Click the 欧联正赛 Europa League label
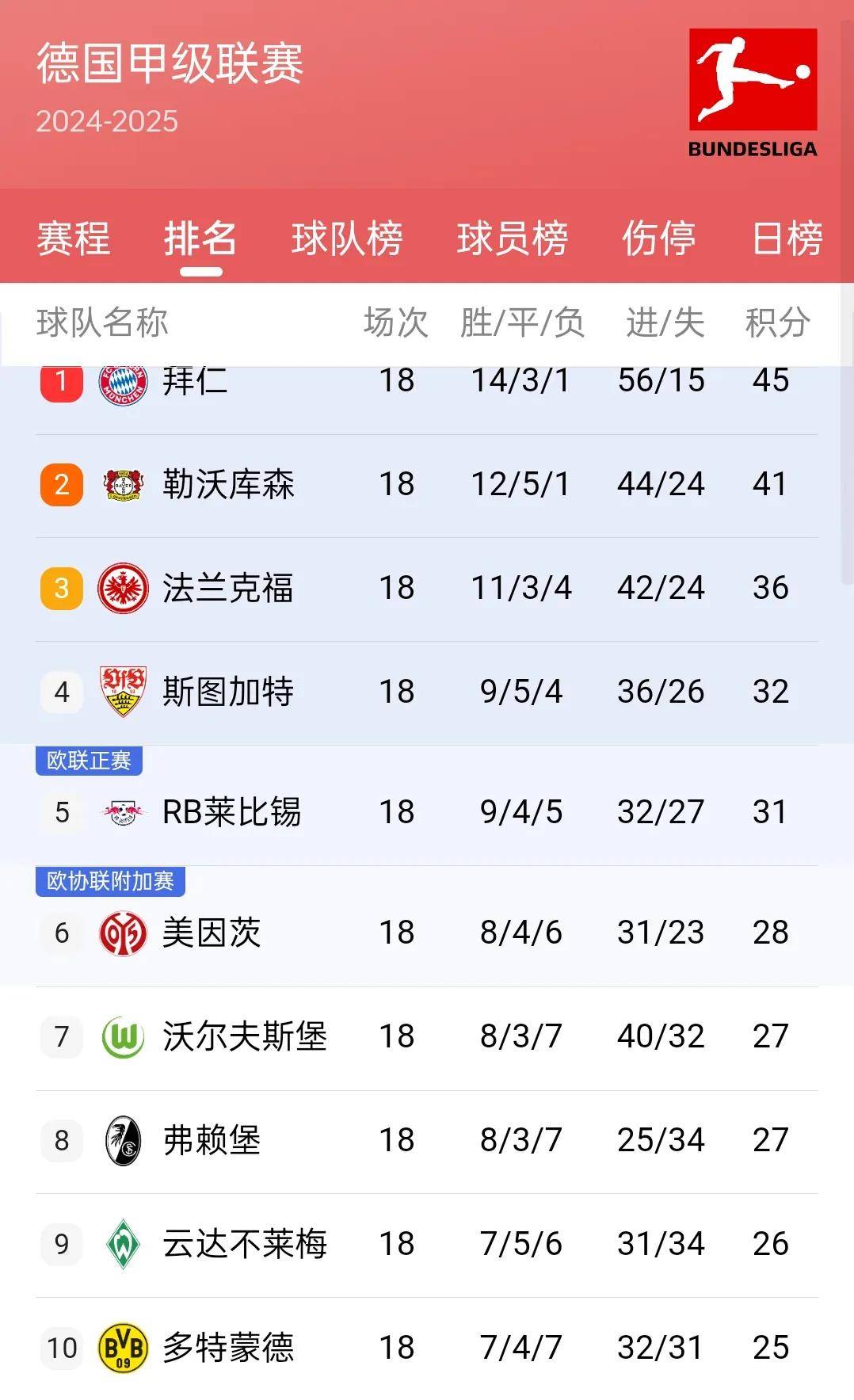The width and height of the screenshot is (854, 1400). [90, 762]
